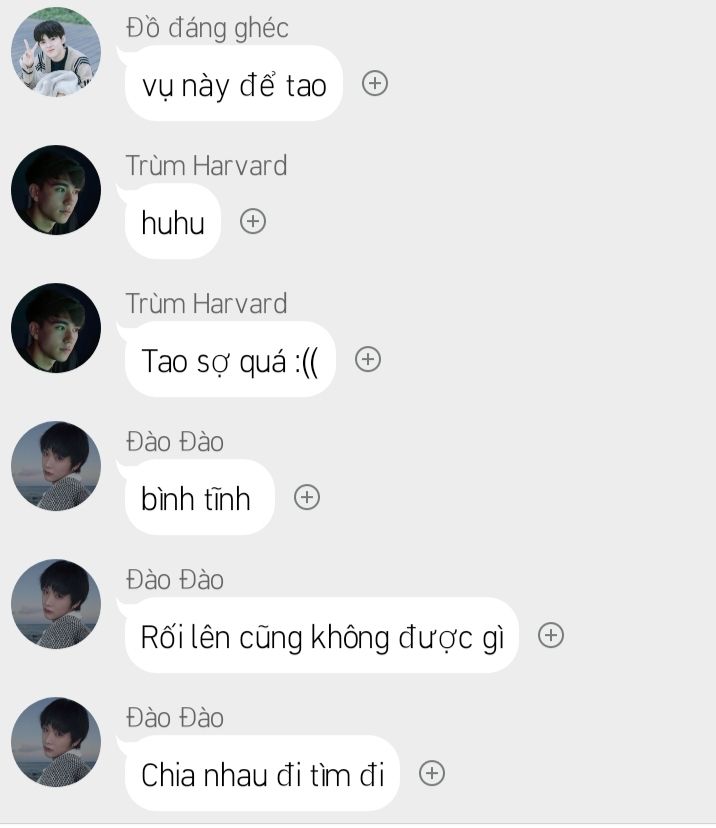Tap the plus icon next to "bình tĩnh"
Screen dimensions: 716x828
pos(307,497)
